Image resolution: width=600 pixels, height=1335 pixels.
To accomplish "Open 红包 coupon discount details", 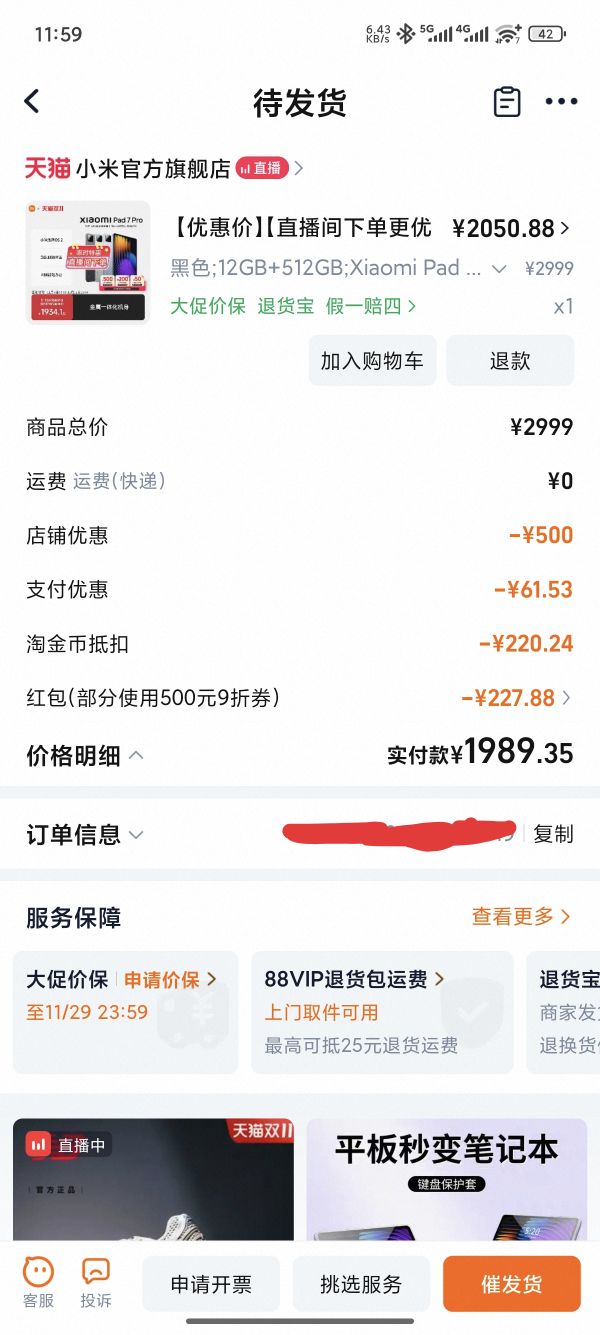I will tap(517, 698).
